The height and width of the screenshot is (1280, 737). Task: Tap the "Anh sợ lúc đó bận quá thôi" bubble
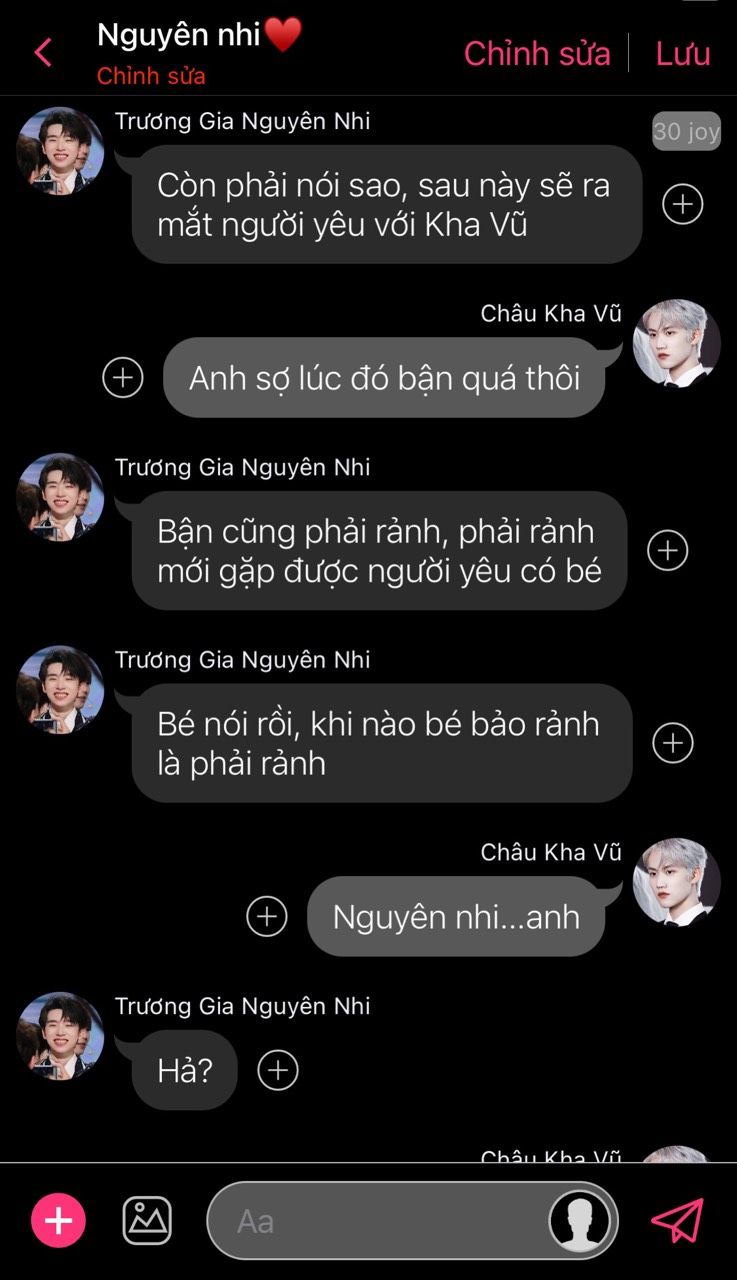pyautogui.click(x=385, y=378)
